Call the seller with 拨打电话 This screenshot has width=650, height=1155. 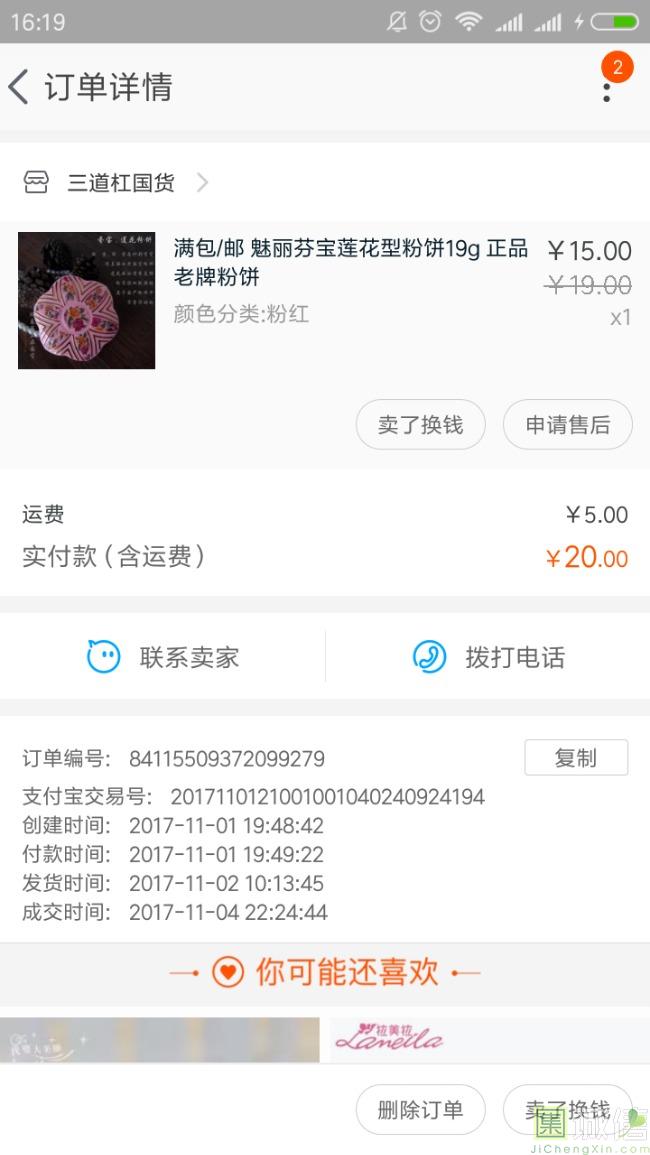488,657
